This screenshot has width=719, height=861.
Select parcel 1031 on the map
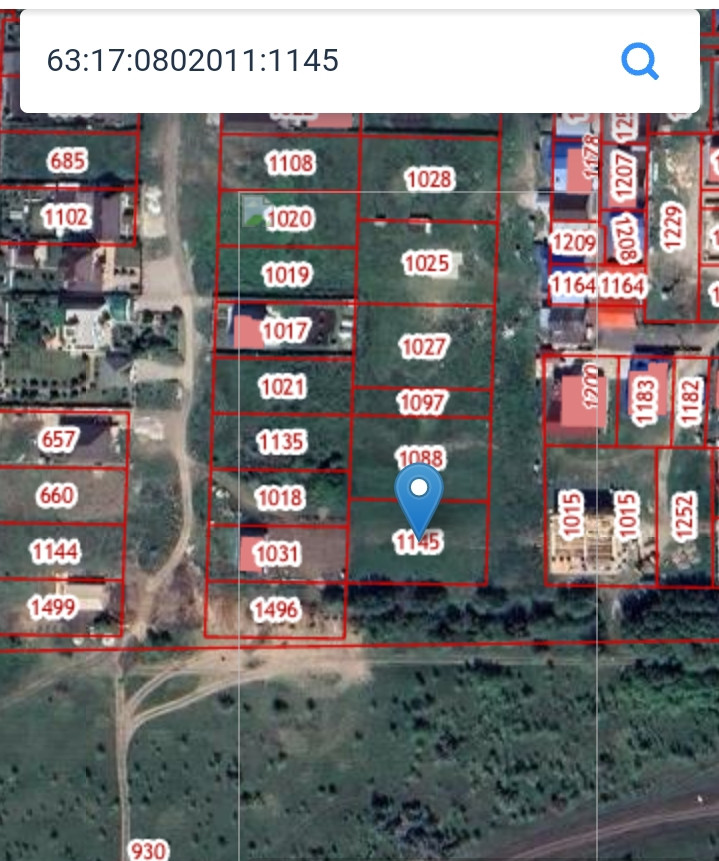[x=277, y=553]
